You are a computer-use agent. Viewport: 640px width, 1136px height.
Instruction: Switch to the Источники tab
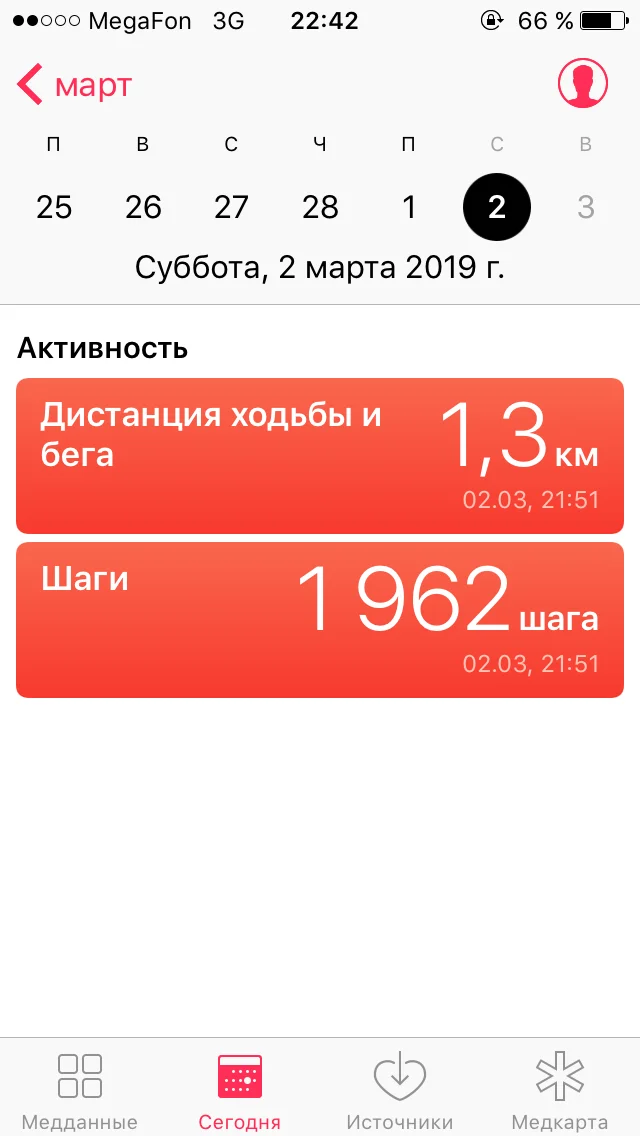tap(400, 1088)
